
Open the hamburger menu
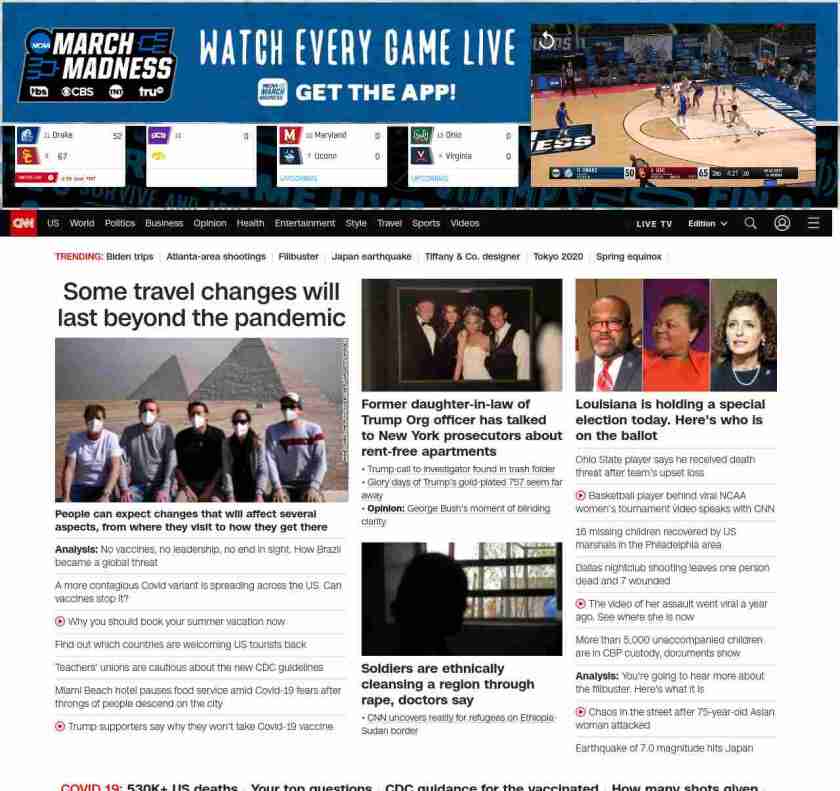814,223
